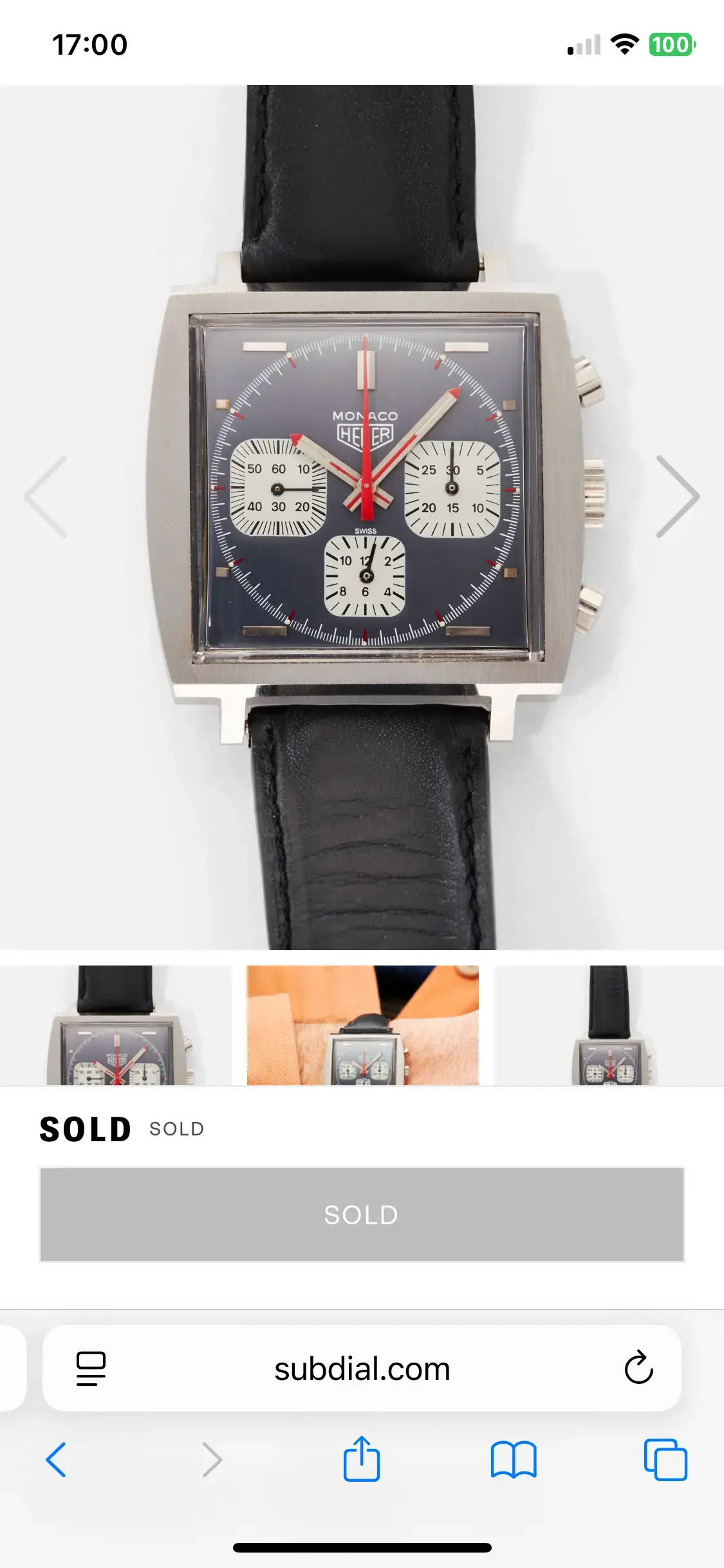Select the wrist shot thumbnail
The image size is (724, 1568).
point(362,1025)
